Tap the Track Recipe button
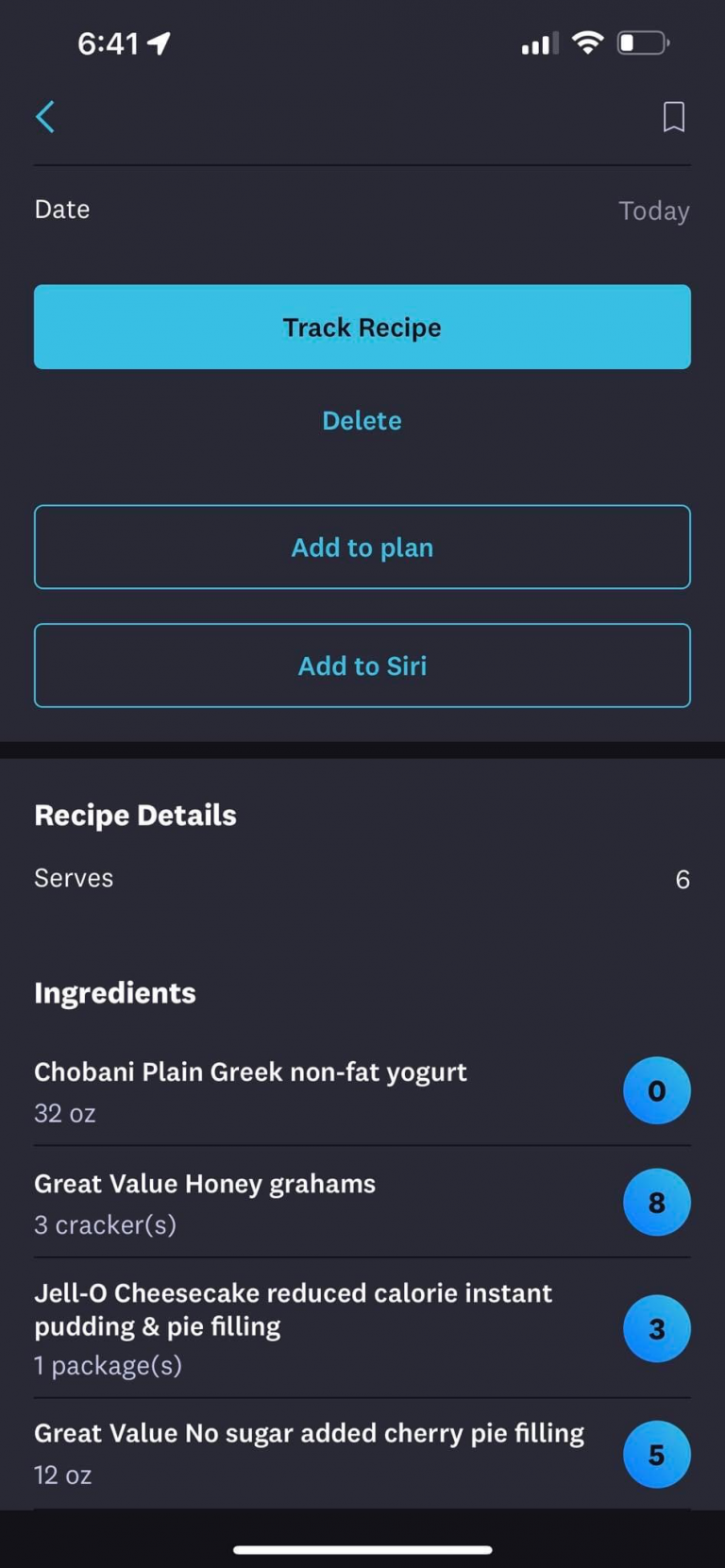The width and height of the screenshot is (725, 1568). click(x=362, y=328)
